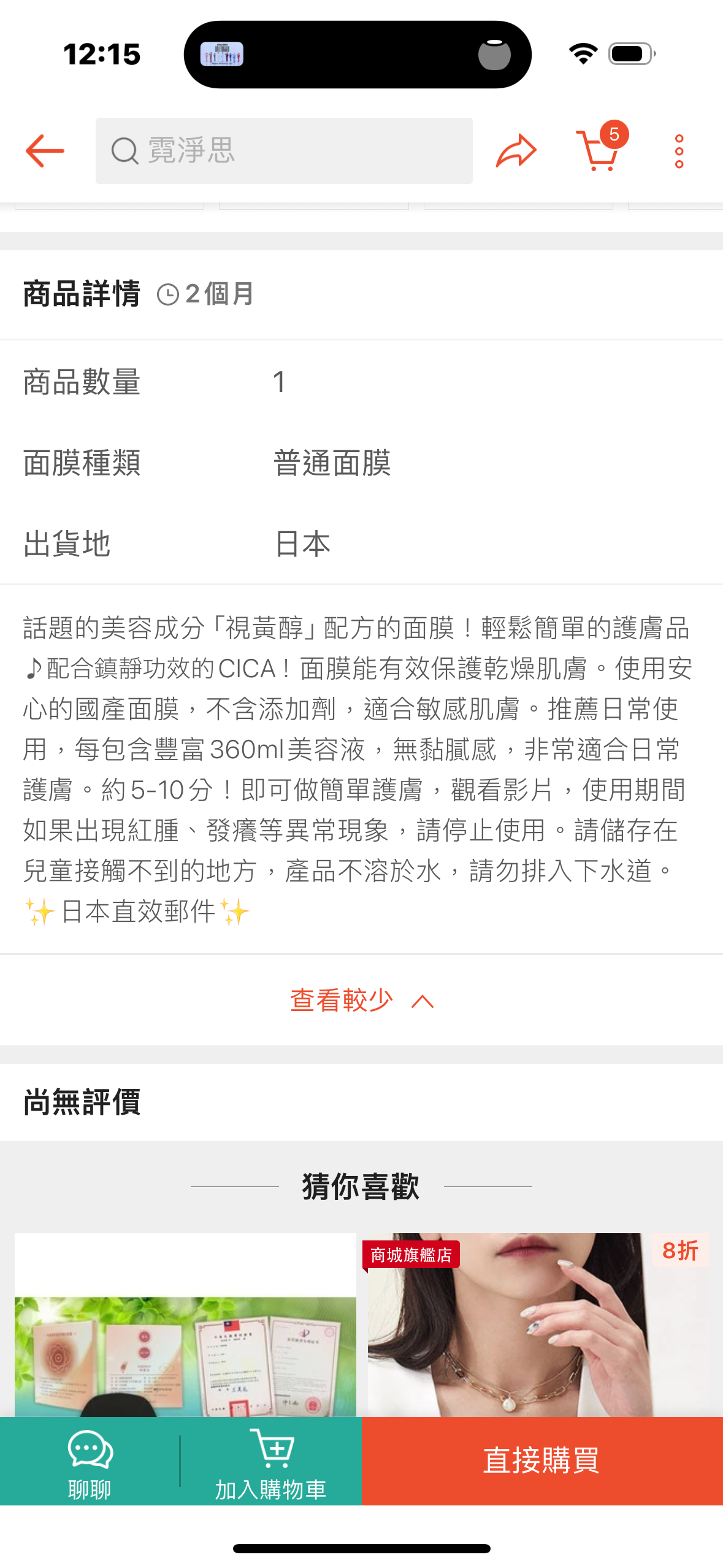Go back using the orange arrow
The height and width of the screenshot is (1568, 723).
[x=45, y=151]
